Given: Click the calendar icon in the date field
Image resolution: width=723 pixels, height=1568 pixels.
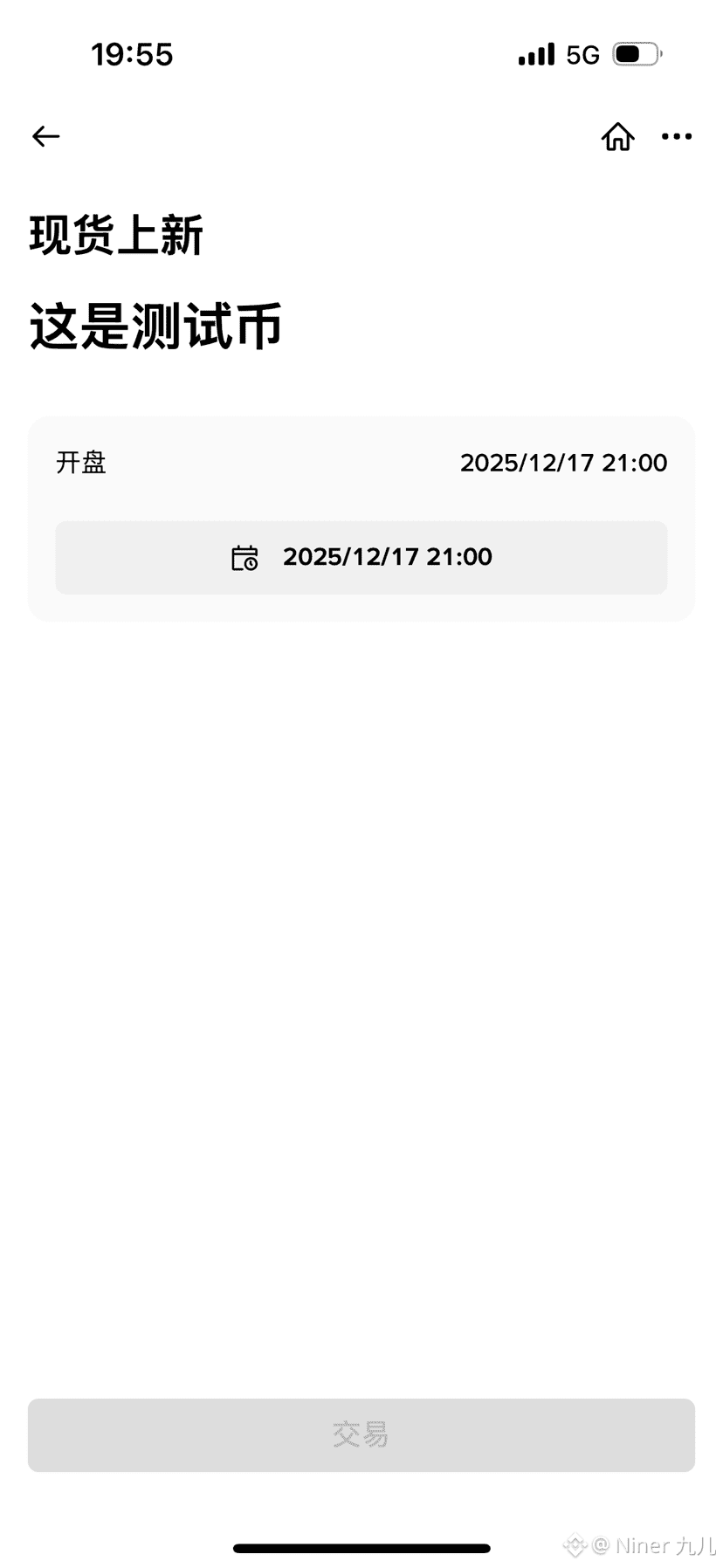Looking at the screenshot, I should (x=245, y=557).
